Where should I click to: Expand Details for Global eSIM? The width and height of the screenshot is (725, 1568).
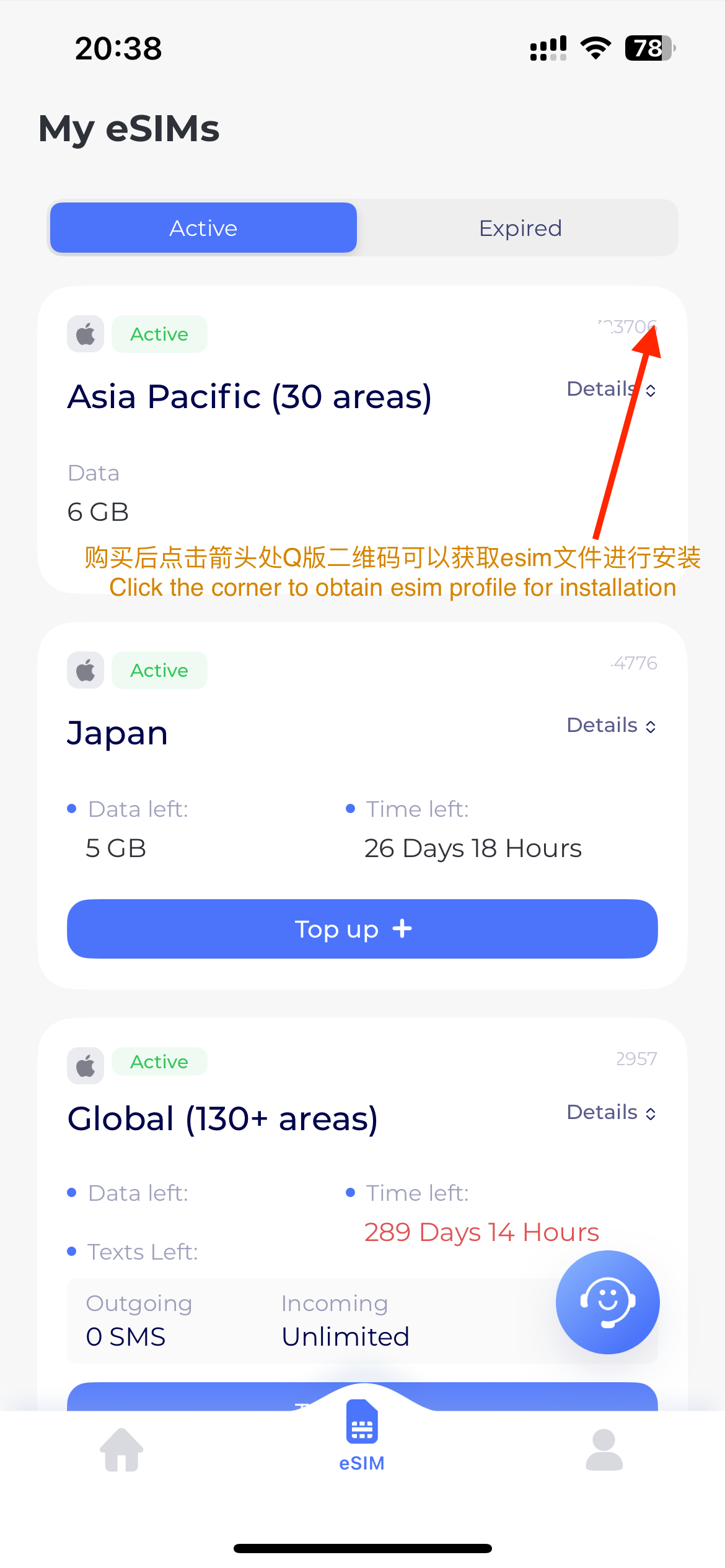[x=610, y=1112]
